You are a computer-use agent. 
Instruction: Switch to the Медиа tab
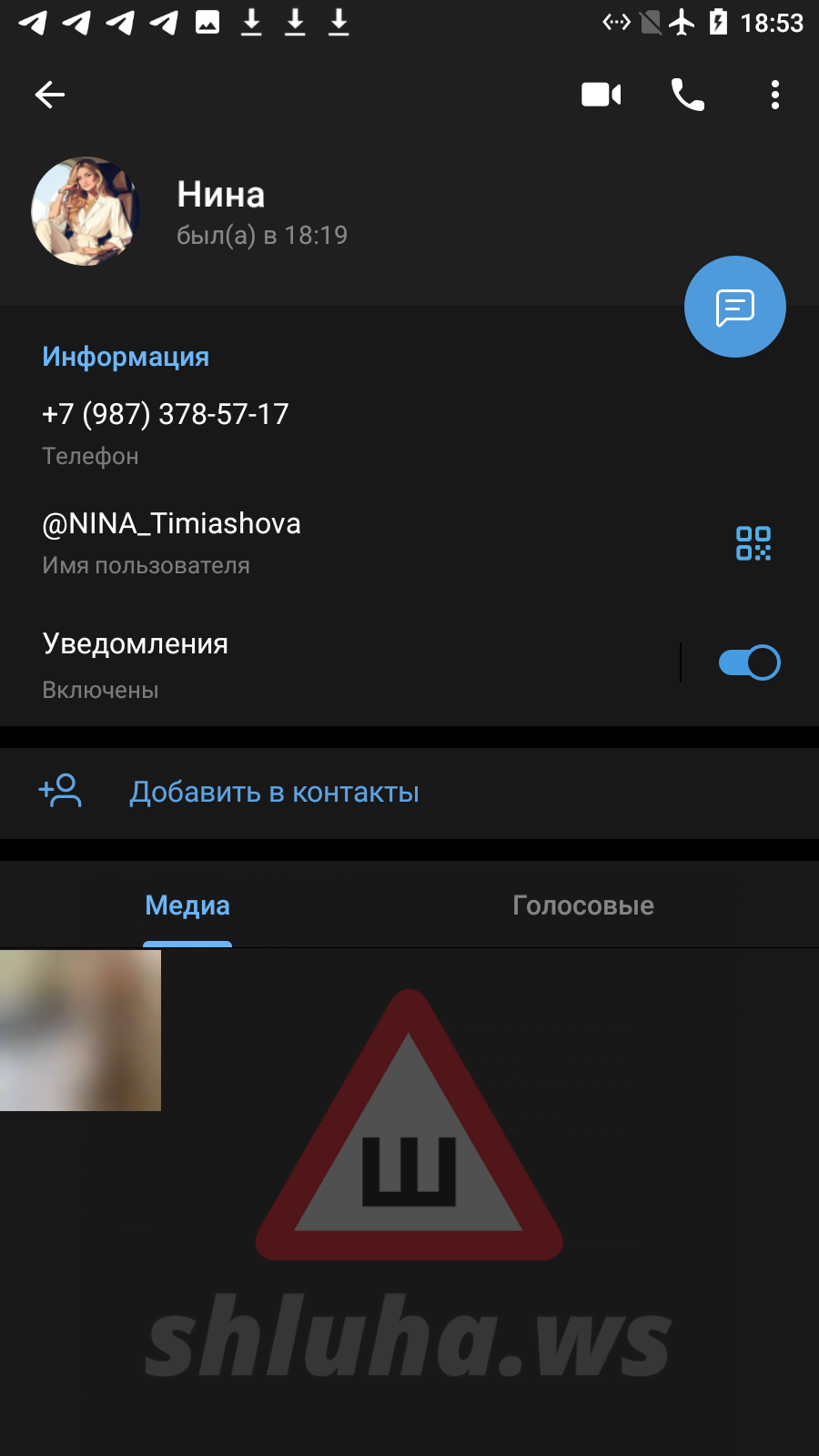coord(187,905)
